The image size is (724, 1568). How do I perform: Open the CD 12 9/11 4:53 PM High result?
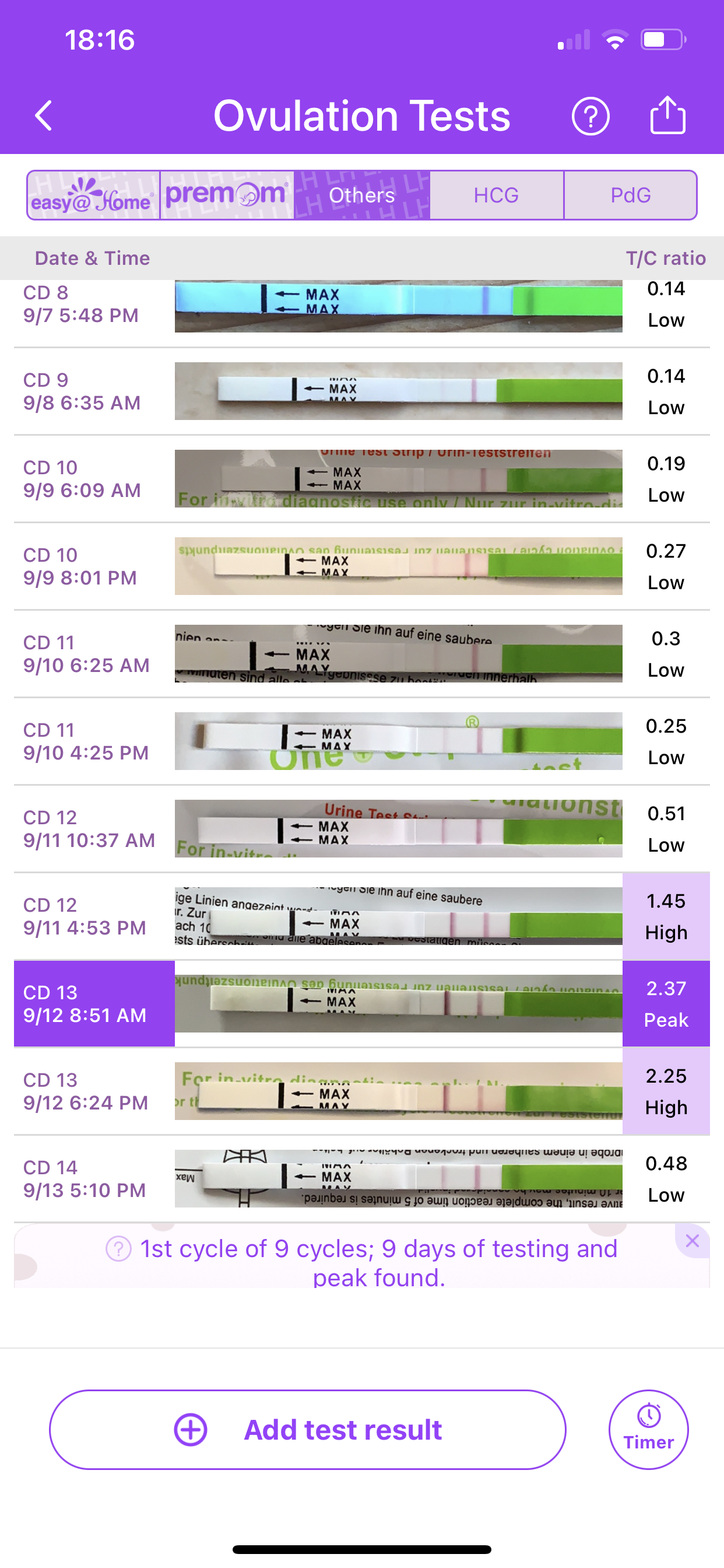point(361,916)
